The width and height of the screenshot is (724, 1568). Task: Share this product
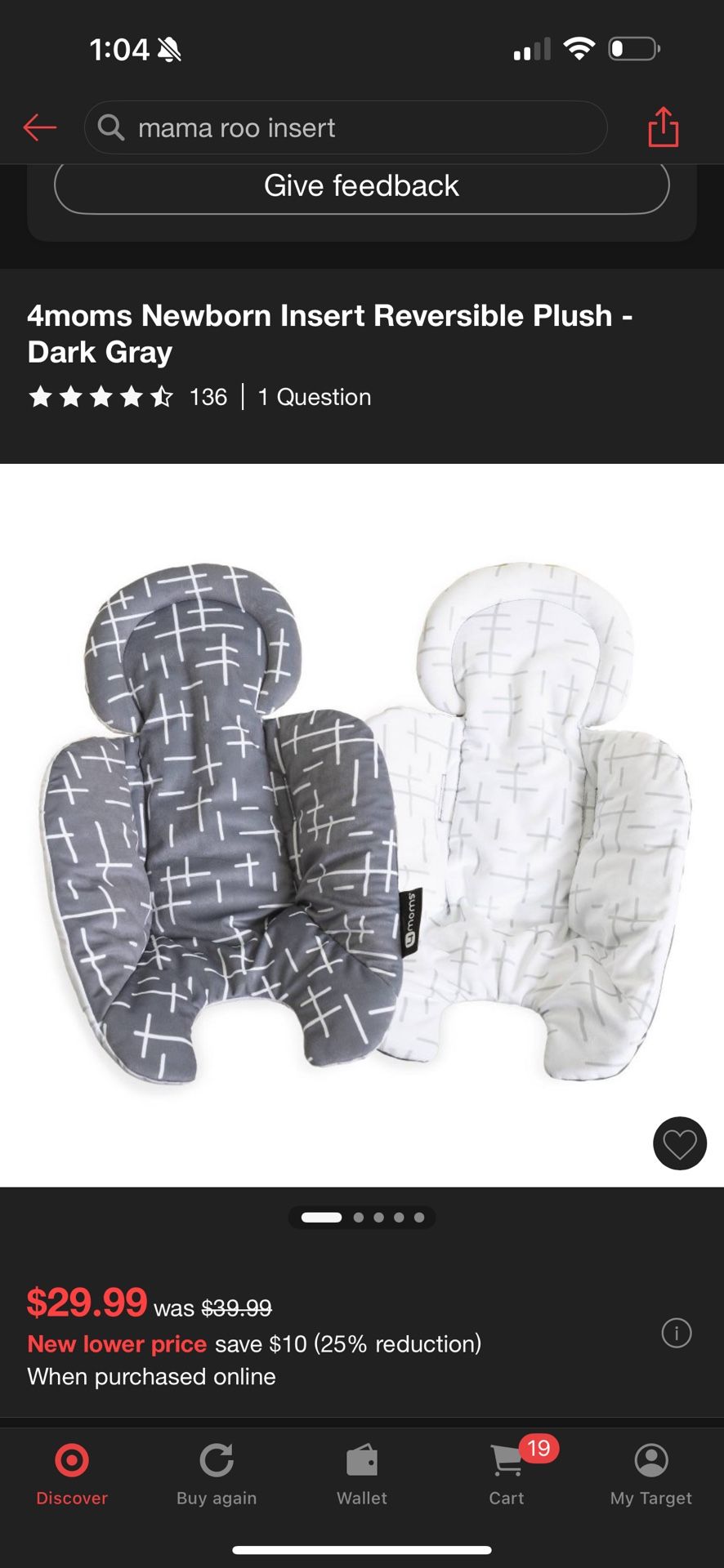coord(663,127)
